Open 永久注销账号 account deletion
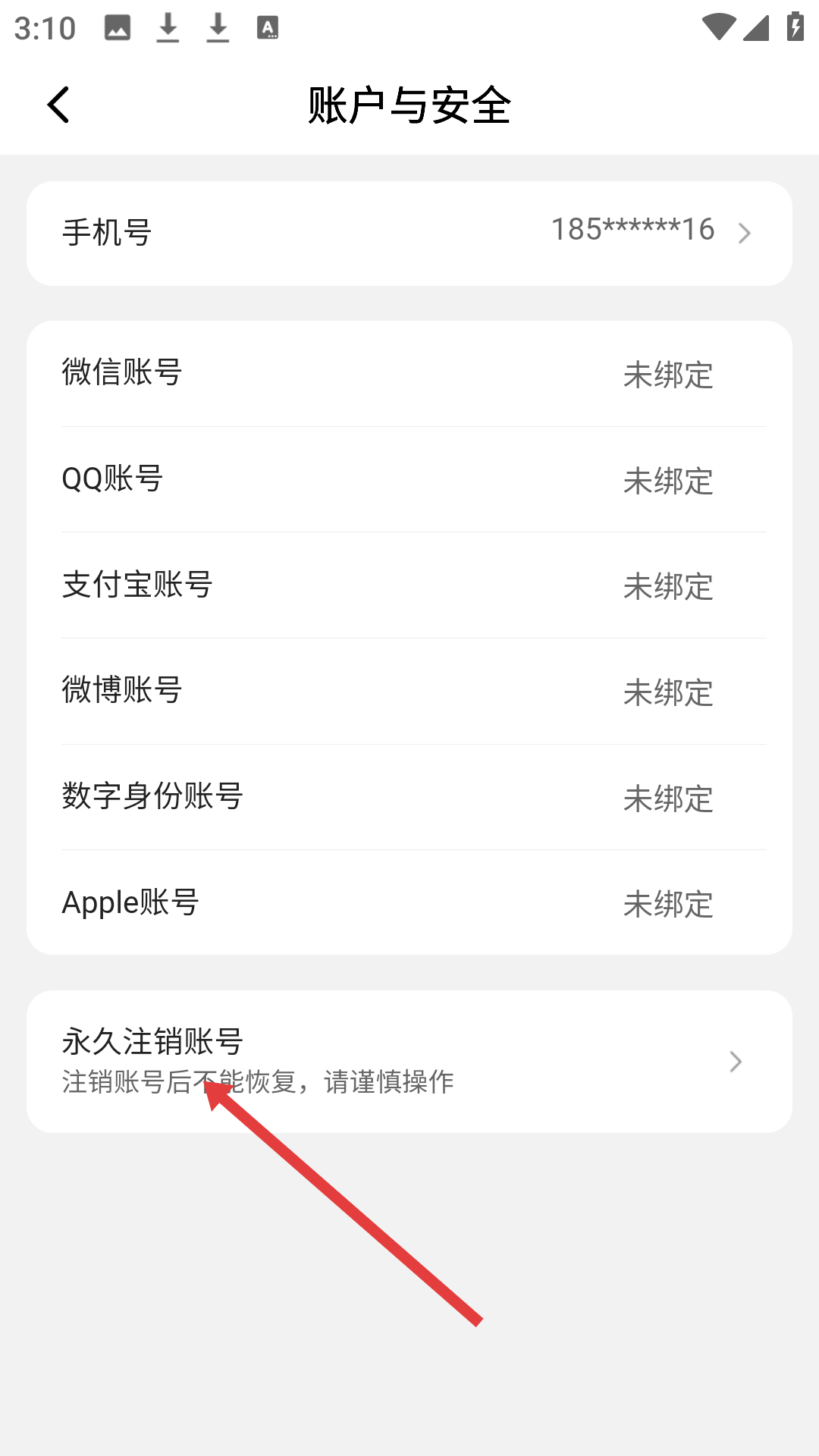819x1456 pixels. (x=409, y=1062)
